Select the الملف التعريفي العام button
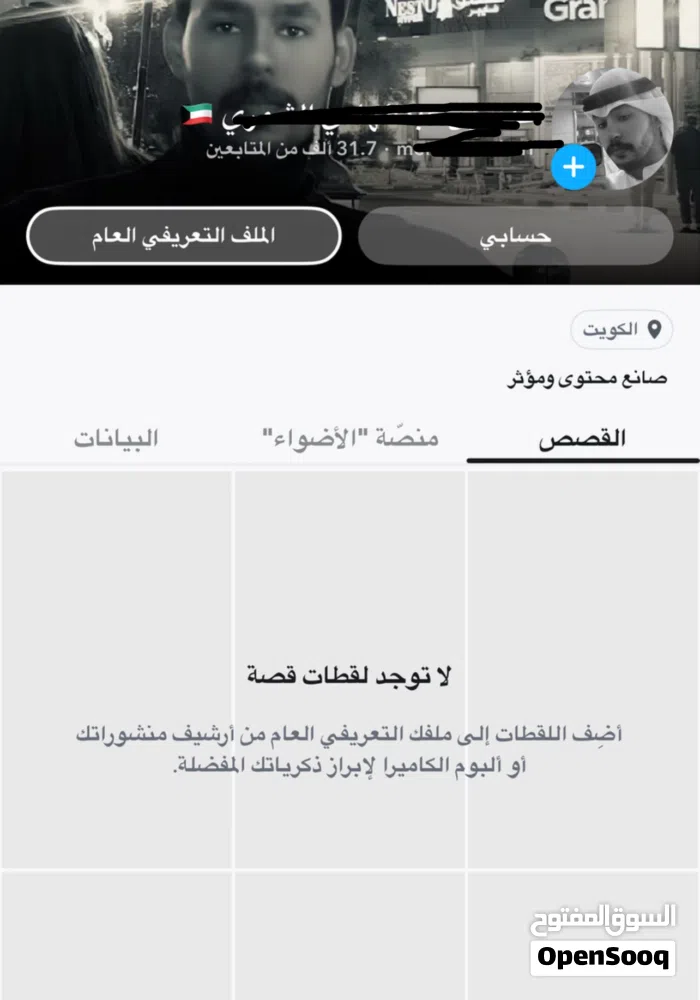700x1000 pixels. click(x=183, y=237)
